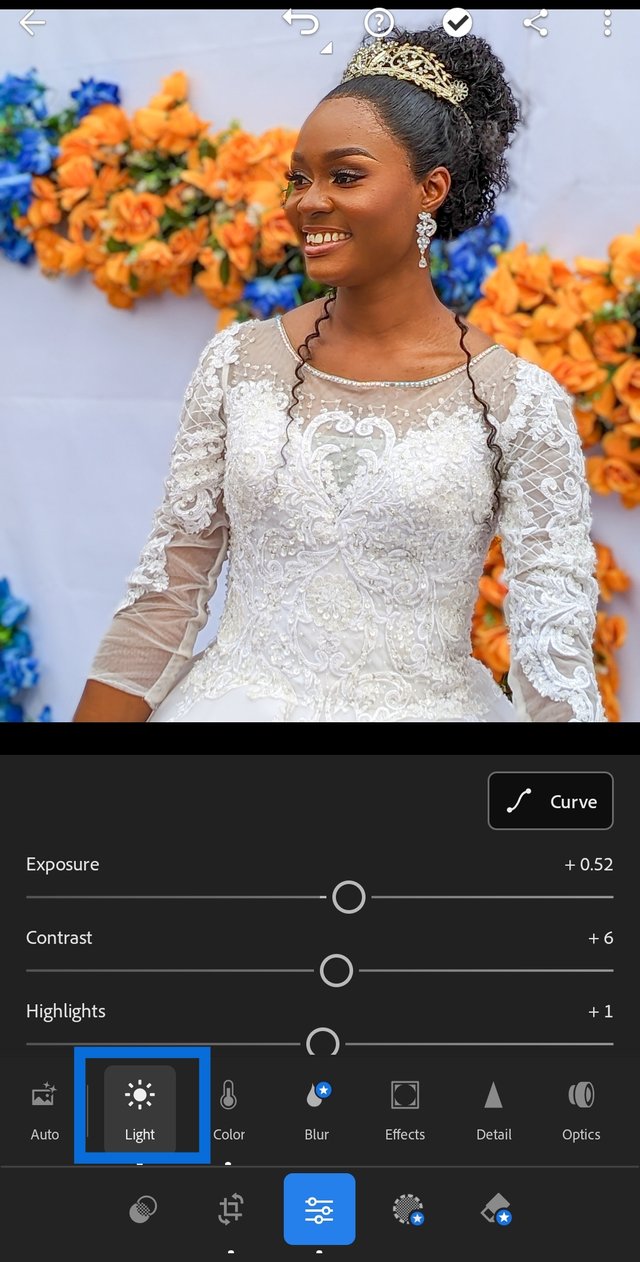Image resolution: width=640 pixels, height=1262 pixels.
Task: Tap the Contrast slider handle
Action: [336, 970]
